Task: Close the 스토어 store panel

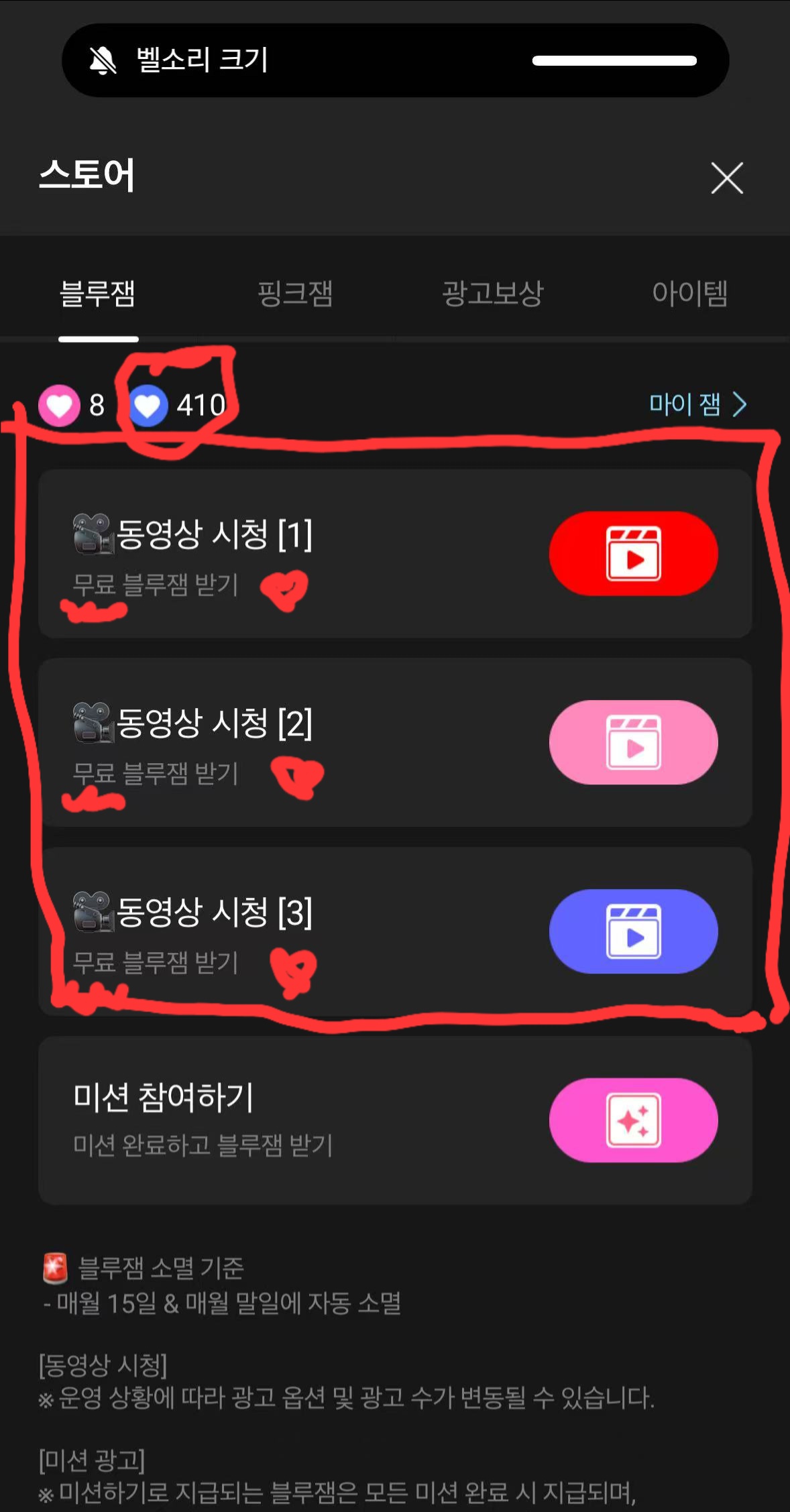Action: pyautogui.click(x=727, y=178)
